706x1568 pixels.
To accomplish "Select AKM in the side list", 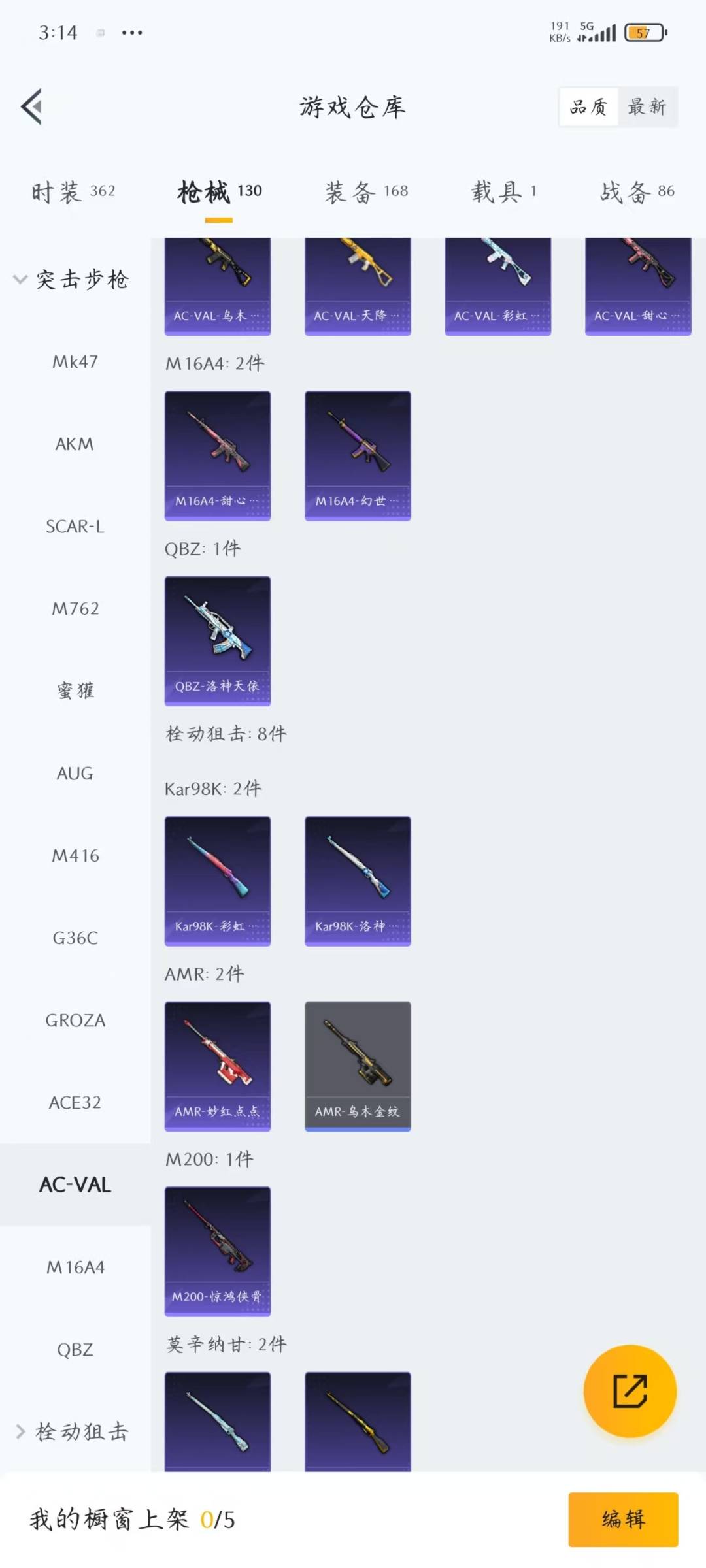I will (75, 444).
